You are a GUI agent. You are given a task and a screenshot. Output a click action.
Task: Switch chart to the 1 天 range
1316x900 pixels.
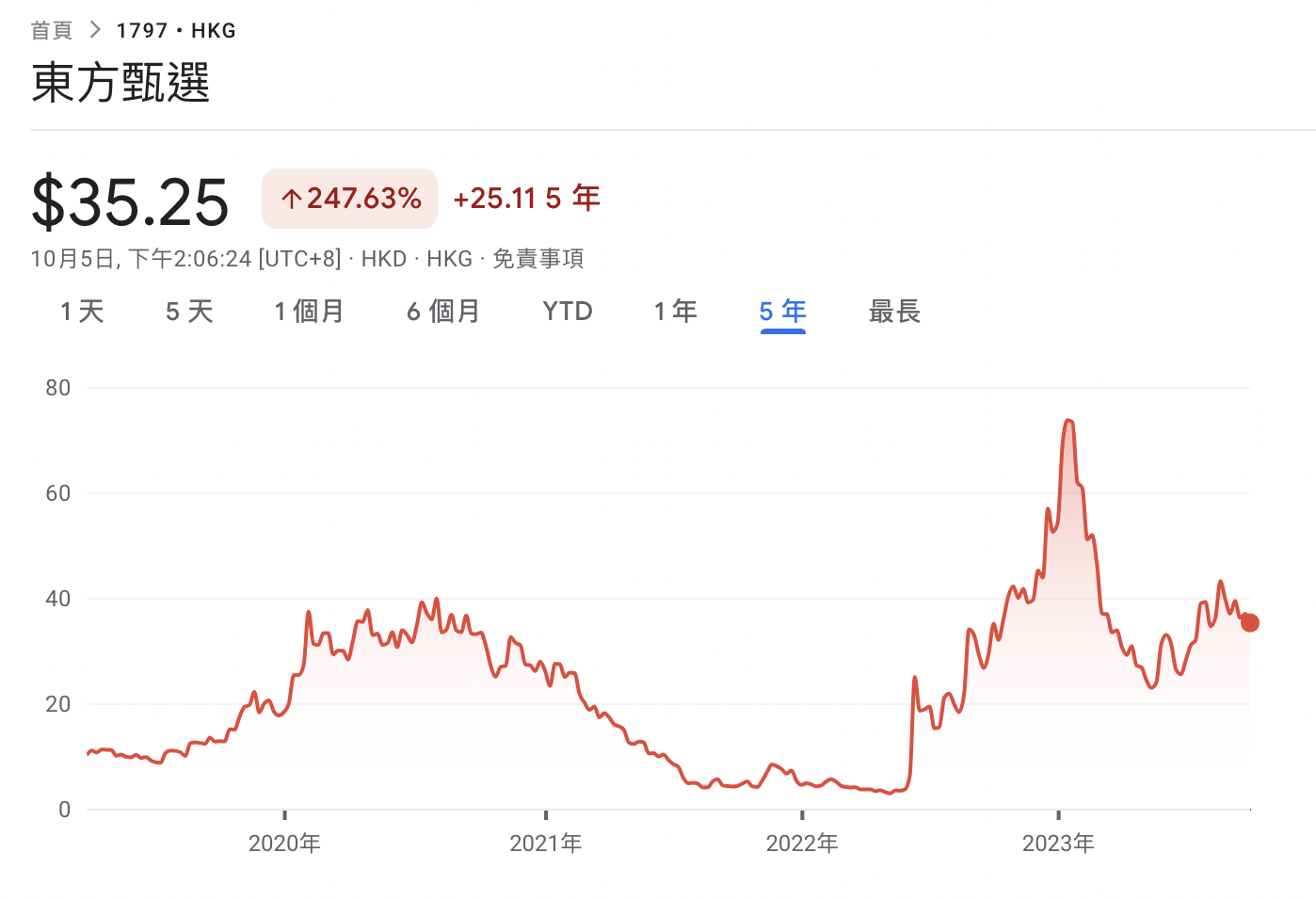point(82,312)
